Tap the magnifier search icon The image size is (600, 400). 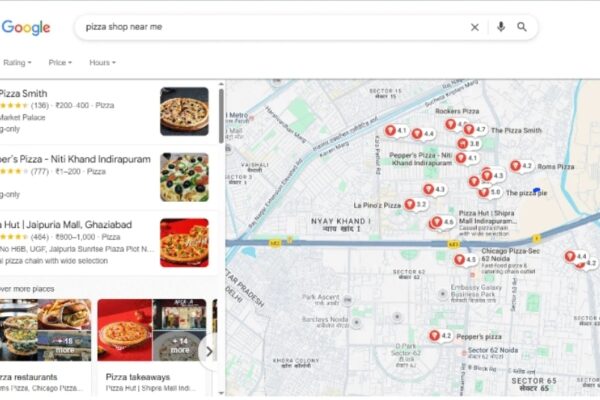522,27
